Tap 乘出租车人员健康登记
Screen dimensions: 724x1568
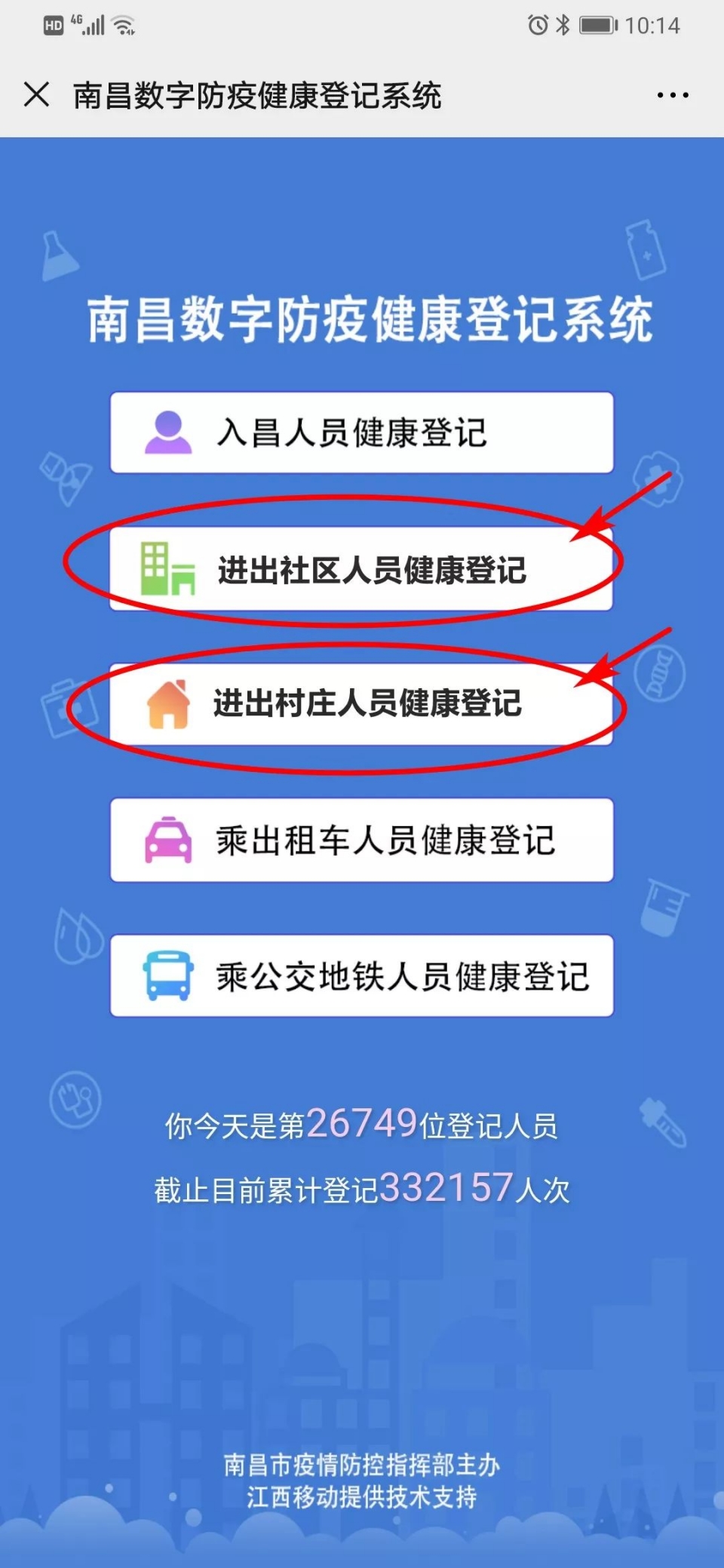tap(361, 840)
